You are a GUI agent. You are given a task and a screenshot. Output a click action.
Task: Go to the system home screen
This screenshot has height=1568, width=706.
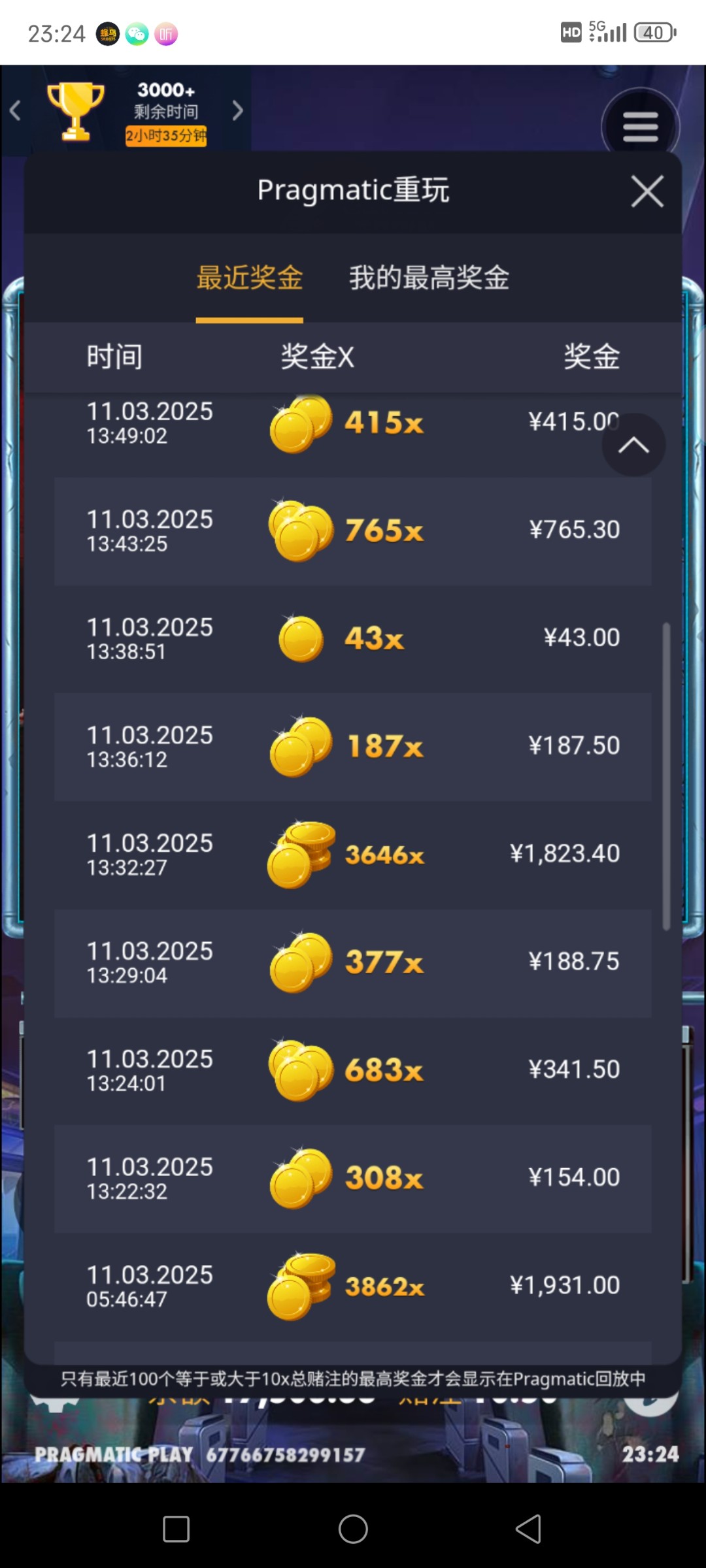pyautogui.click(x=353, y=1529)
